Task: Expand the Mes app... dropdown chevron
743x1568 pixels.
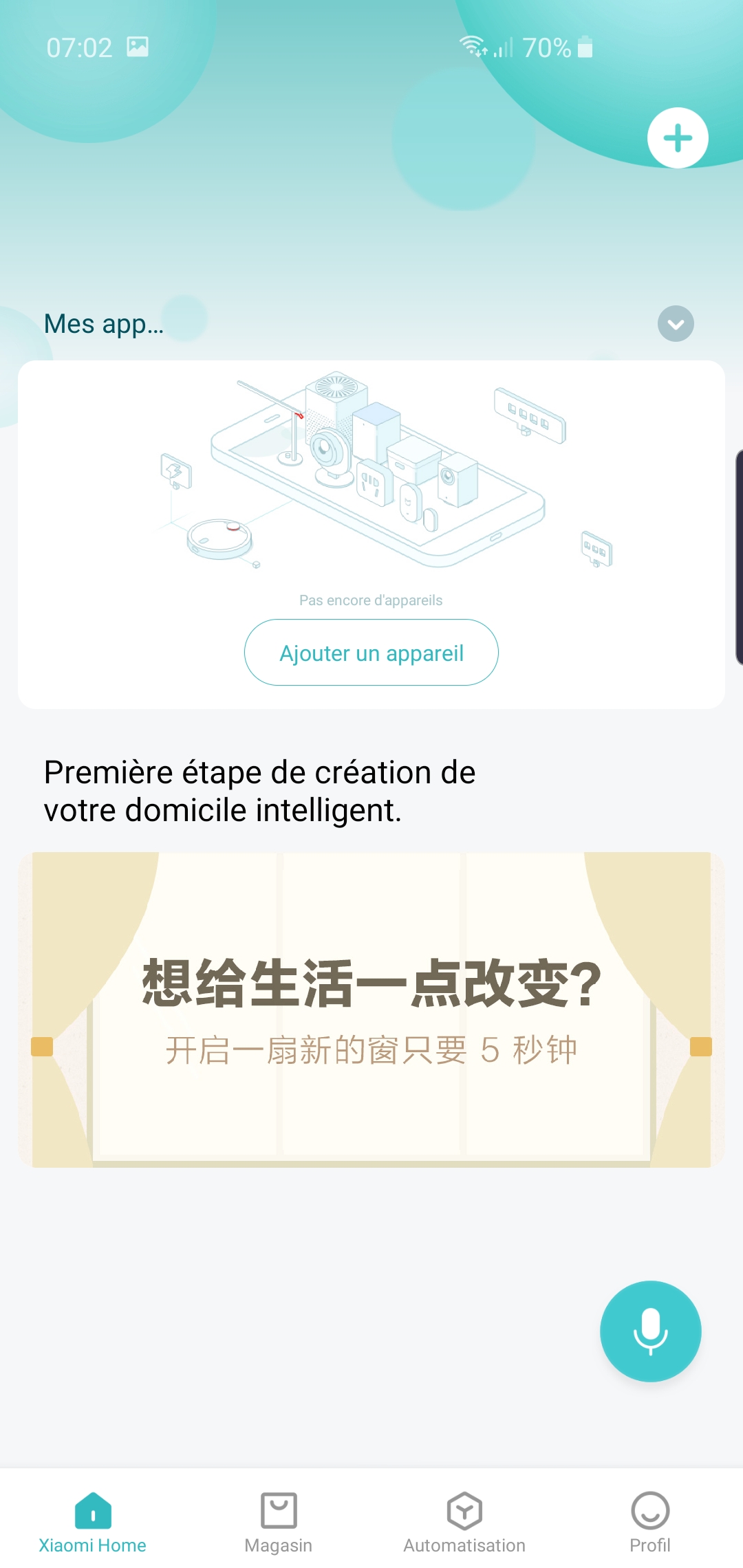Action: 676,324
